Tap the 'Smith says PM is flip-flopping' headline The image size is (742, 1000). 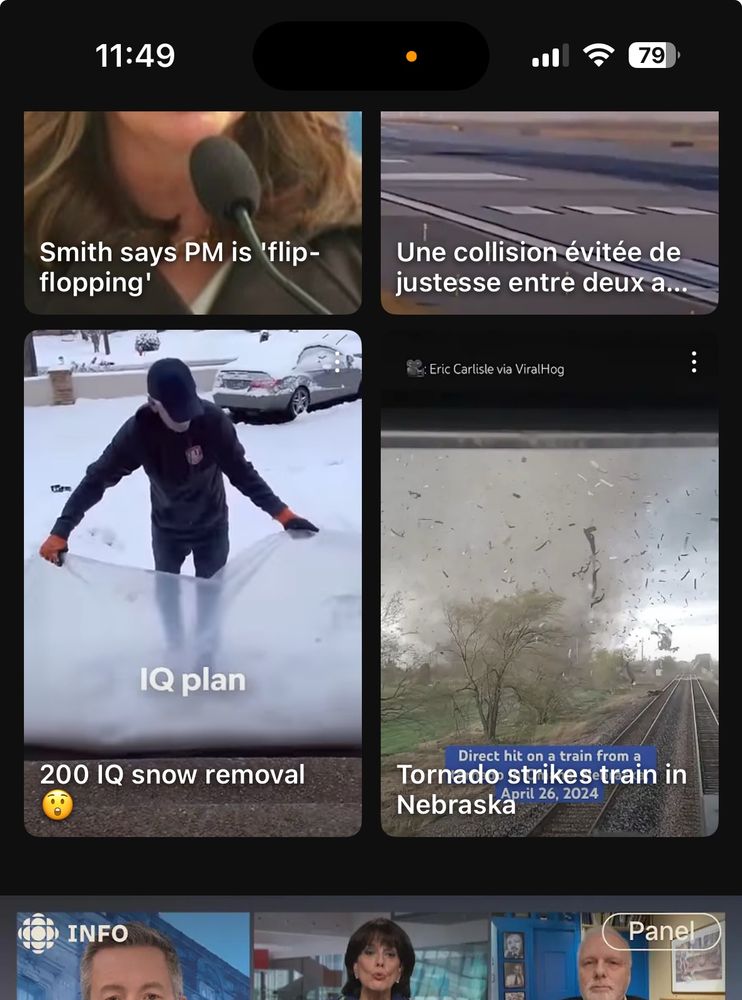[178, 267]
